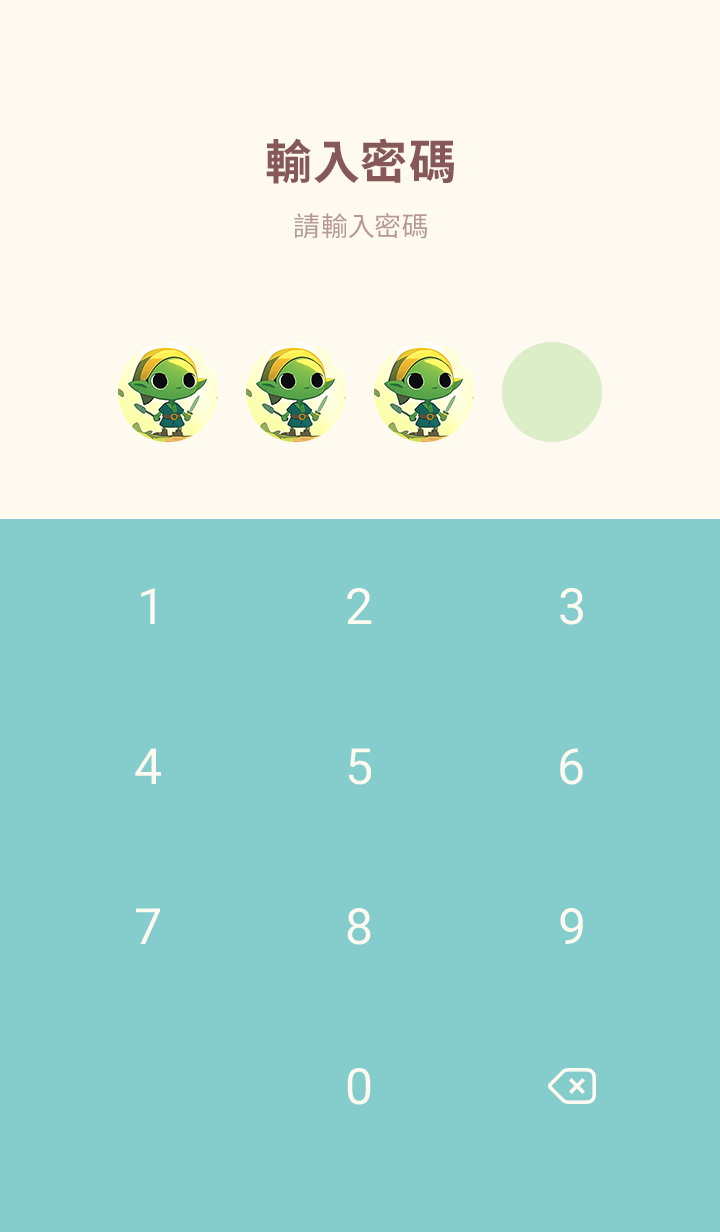This screenshot has width=720, height=1232.
Task: Tap the number 4 key
Action: click(148, 767)
